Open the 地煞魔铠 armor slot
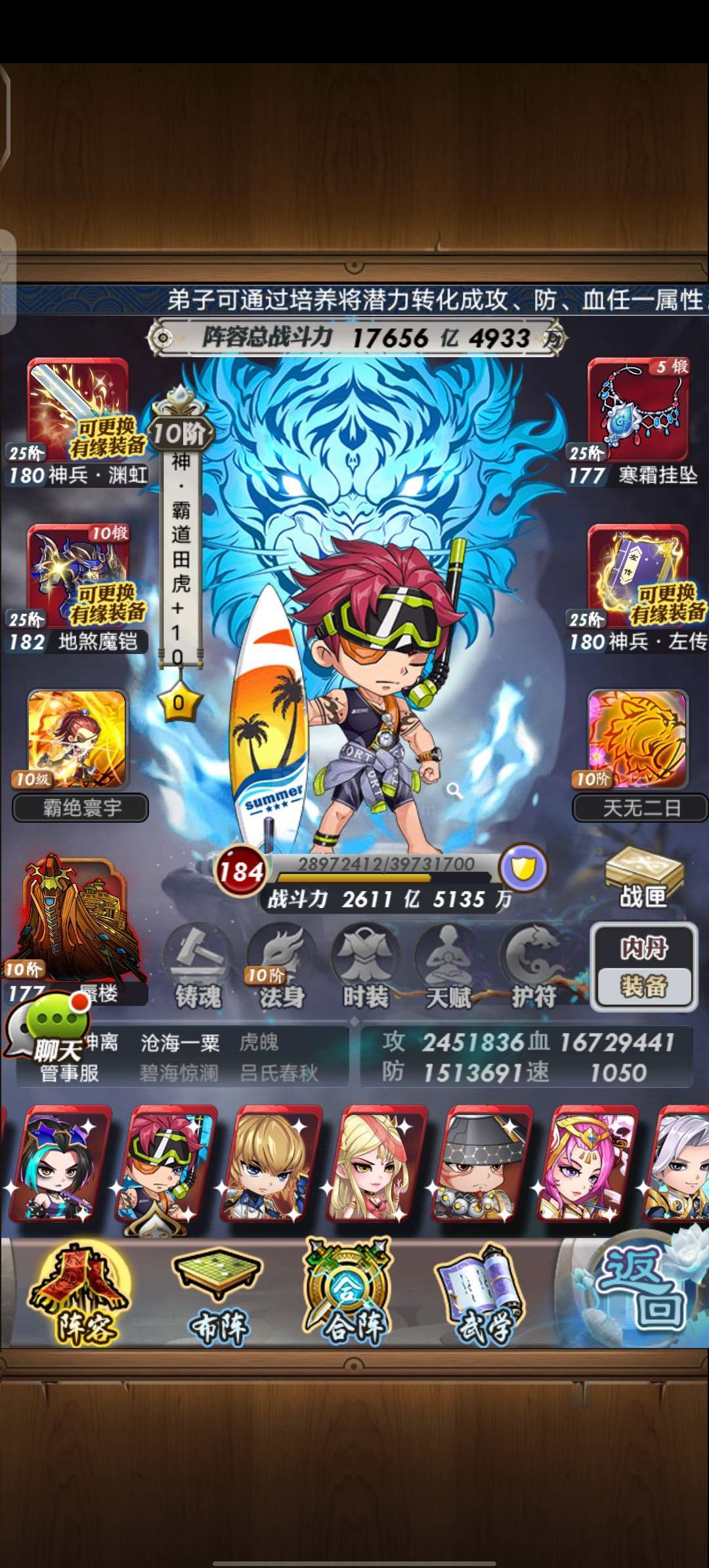Viewport: 709px width, 1568px height. click(77, 588)
